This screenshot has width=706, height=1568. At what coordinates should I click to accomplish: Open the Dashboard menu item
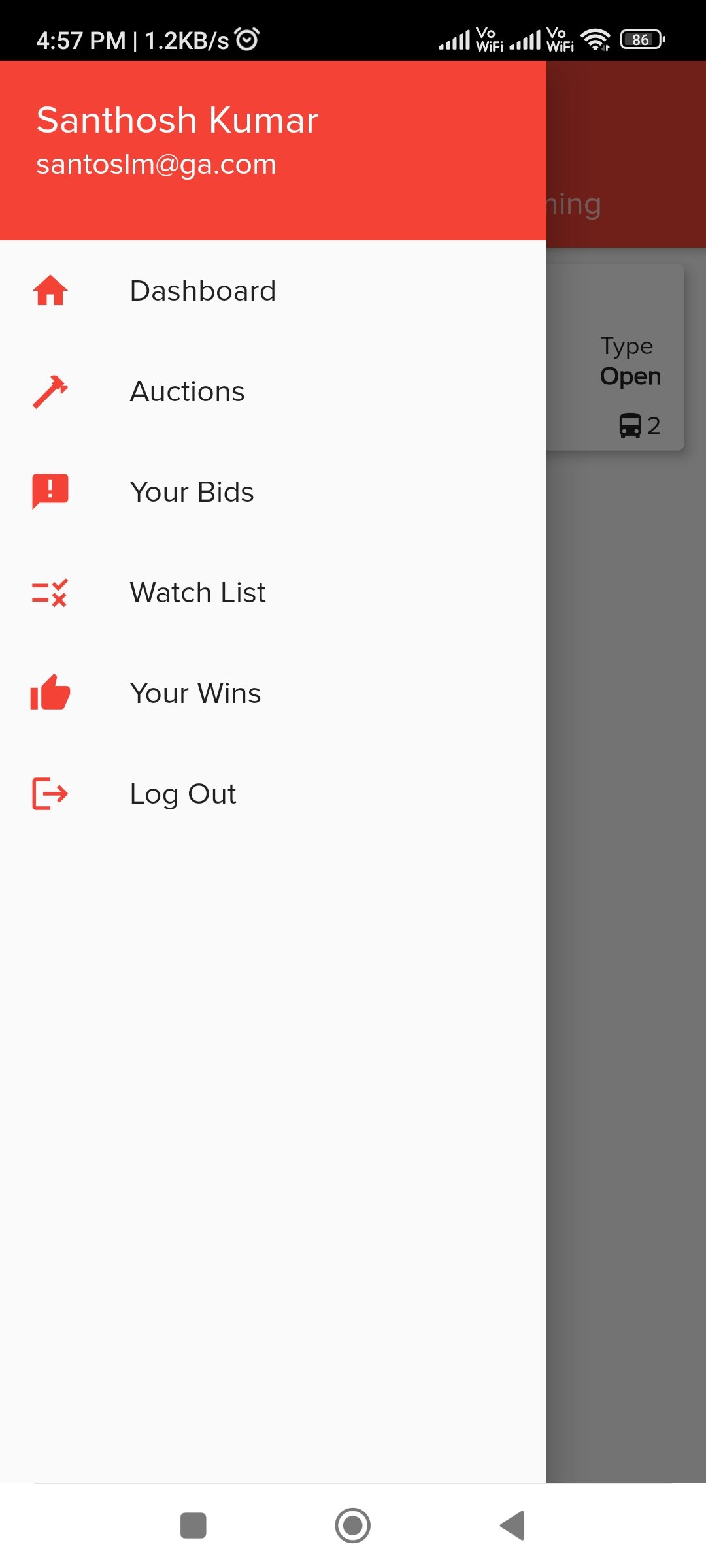(x=203, y=291)
